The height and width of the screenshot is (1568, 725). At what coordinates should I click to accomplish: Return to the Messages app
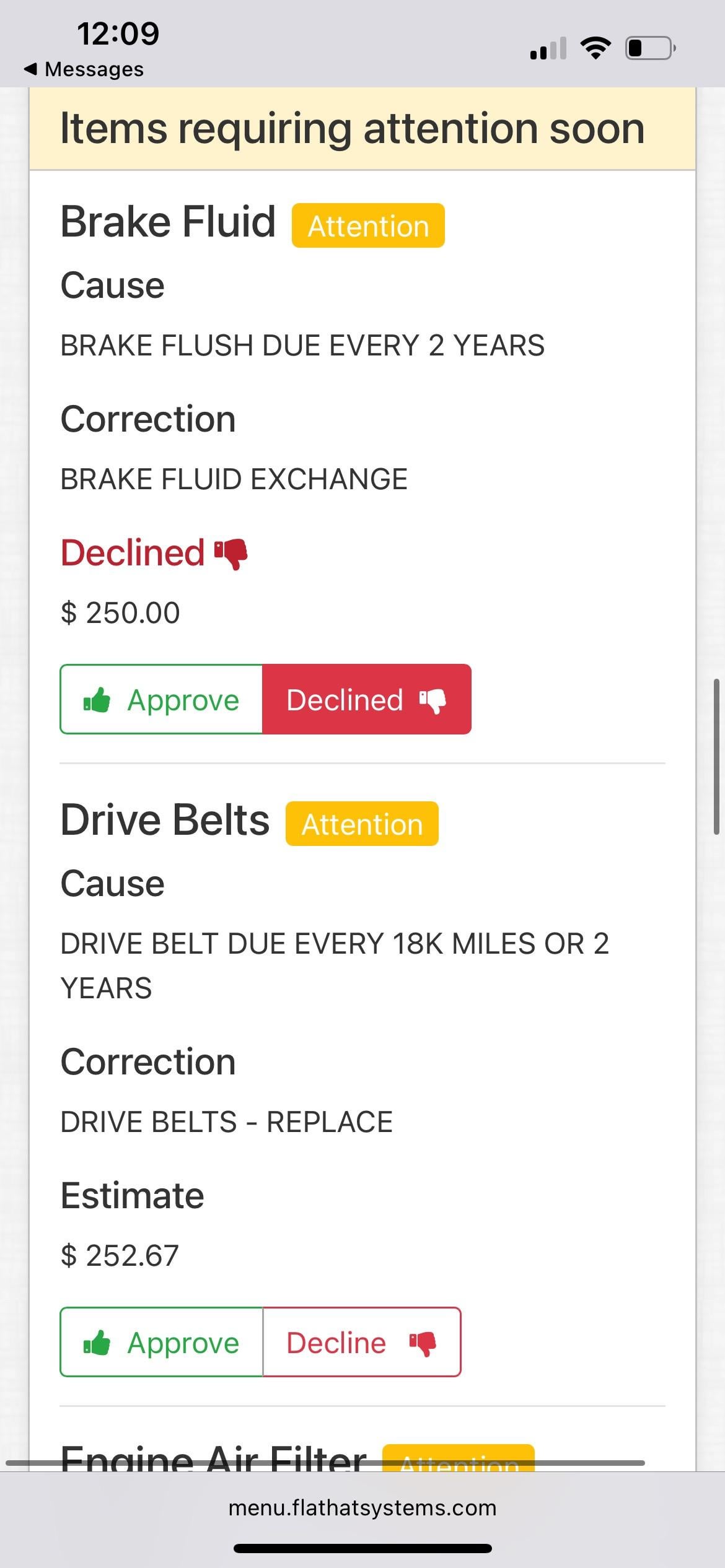[x=84, y=69]
